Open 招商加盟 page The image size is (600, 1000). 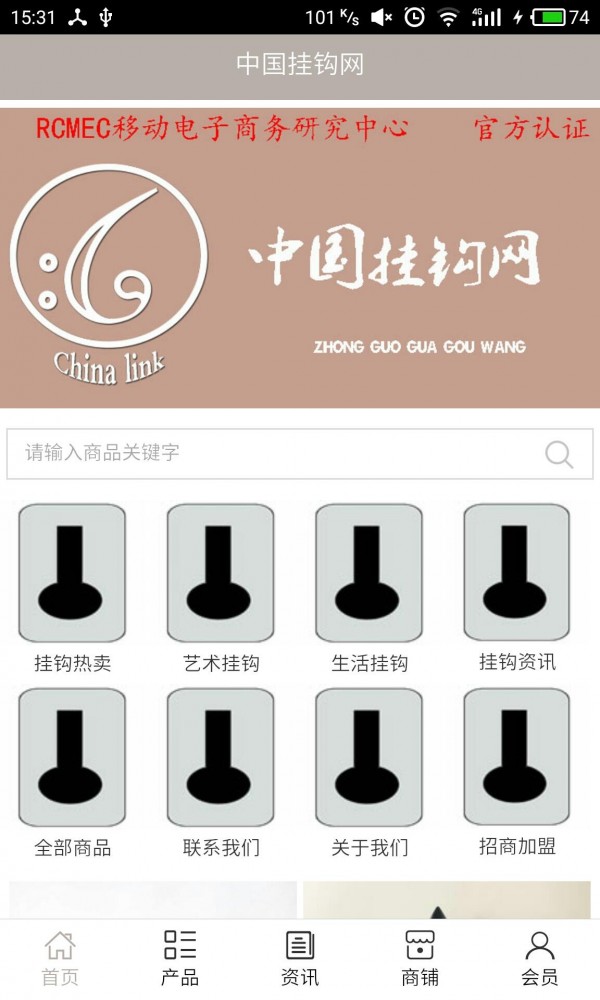[517, 770]
